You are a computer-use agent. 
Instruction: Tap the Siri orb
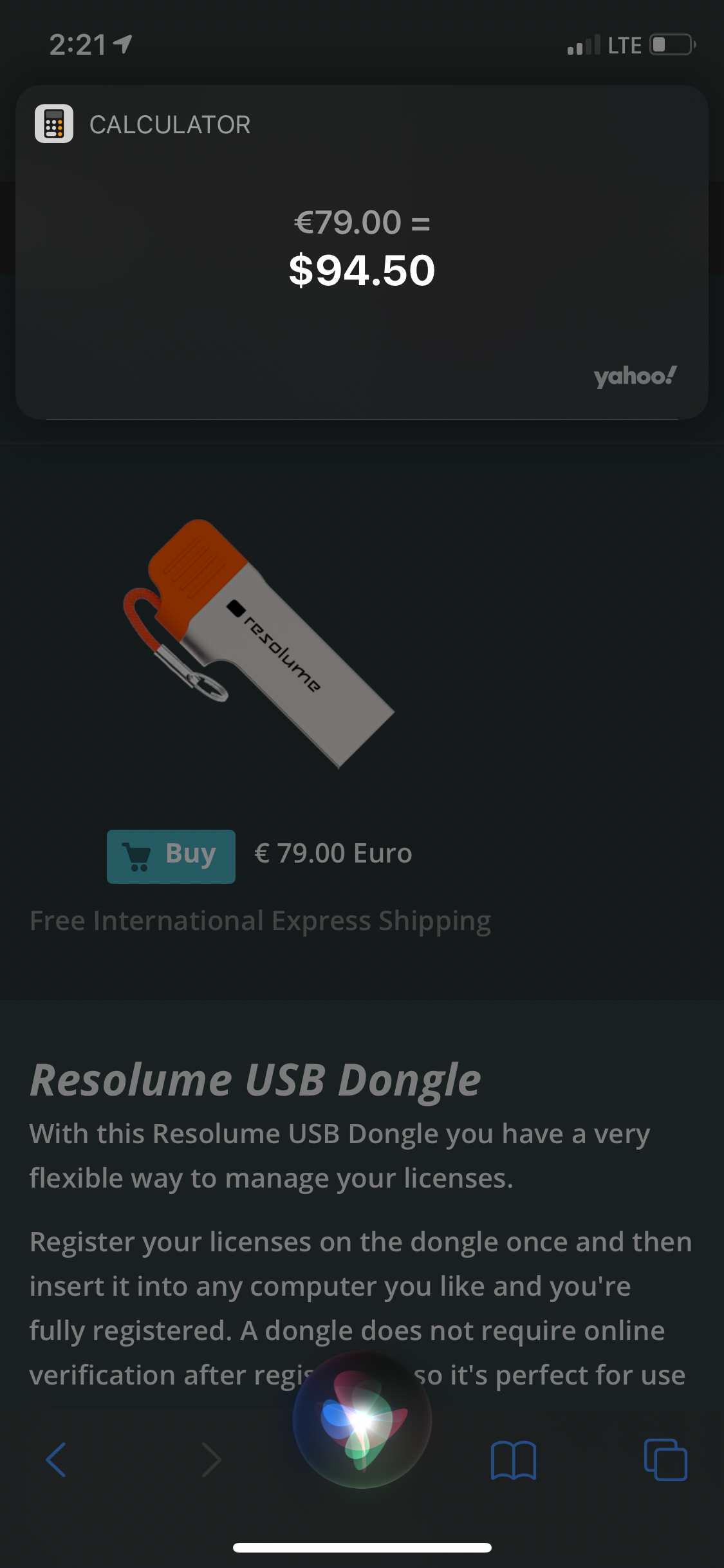pyautogui.click(x=362, y=1419)
